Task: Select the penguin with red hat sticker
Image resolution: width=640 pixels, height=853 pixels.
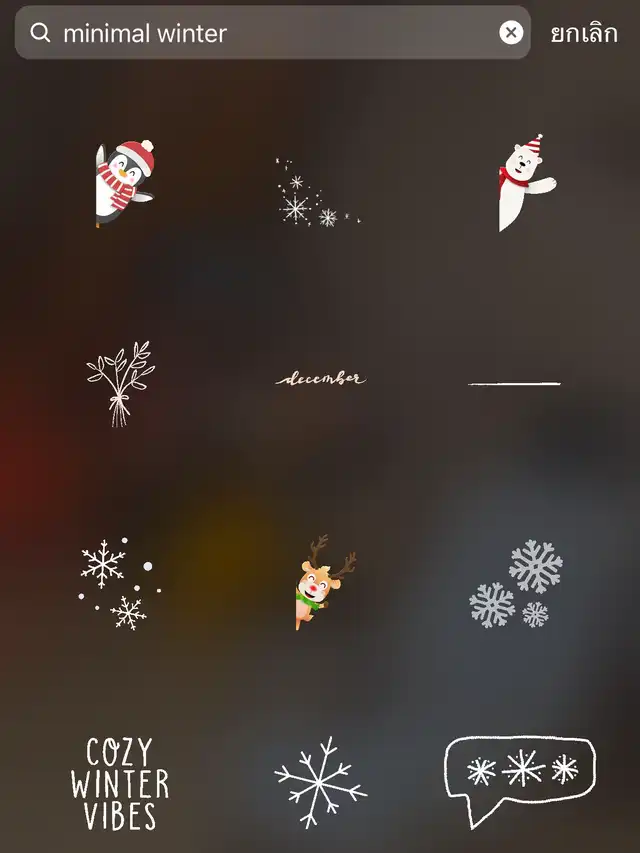Action: [x=124, y=184]
